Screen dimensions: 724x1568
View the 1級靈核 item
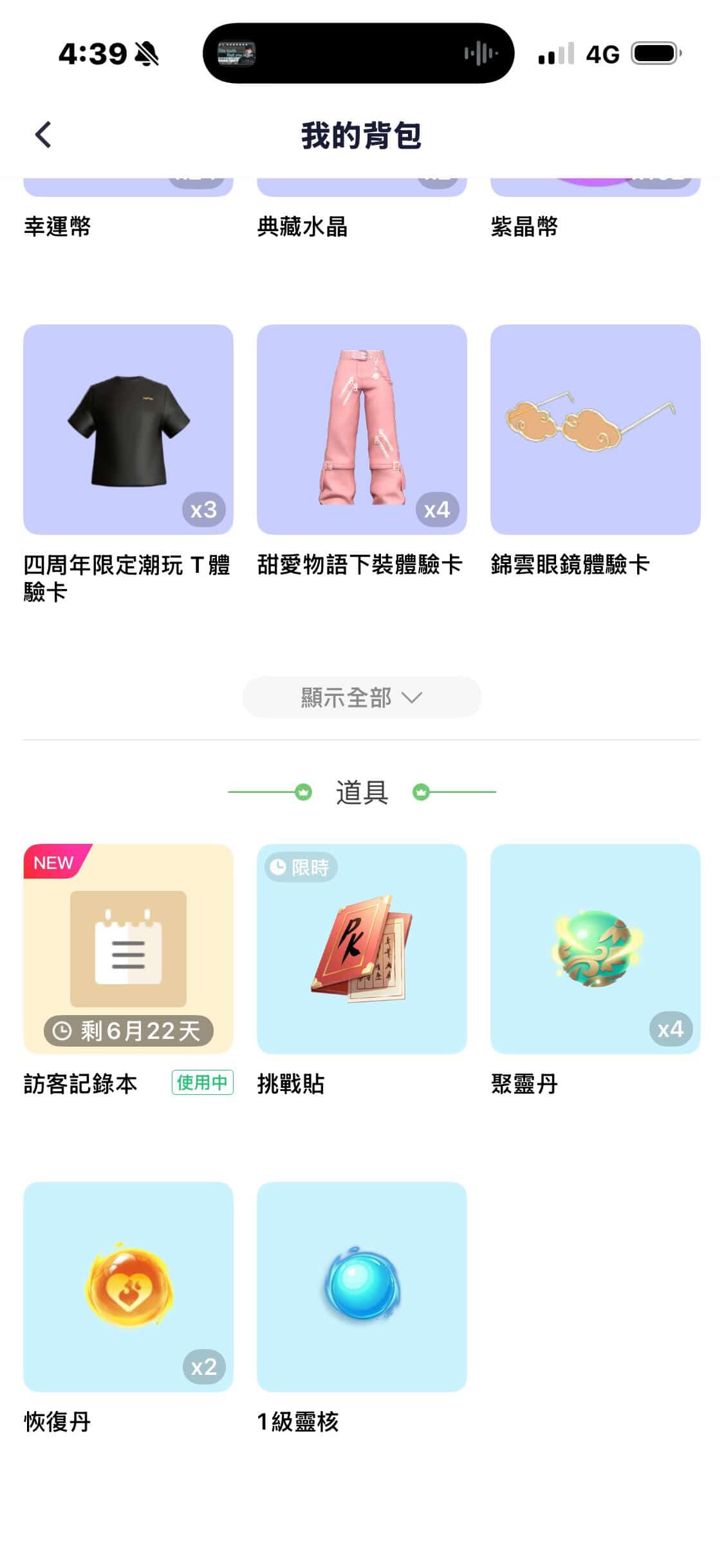(x=362, y=1286)
